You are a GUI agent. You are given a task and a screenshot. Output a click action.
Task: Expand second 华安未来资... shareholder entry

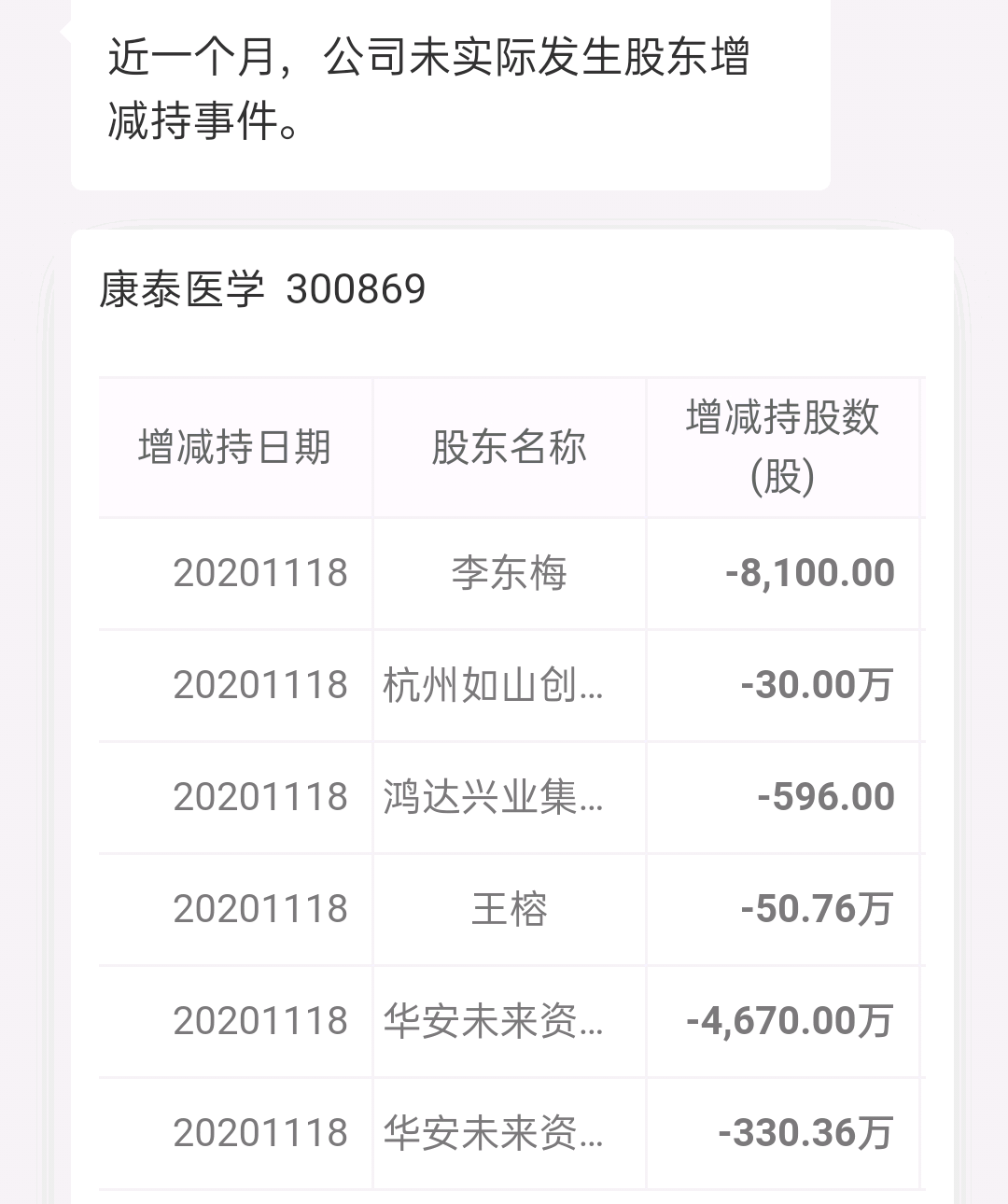coord(510,1132)
